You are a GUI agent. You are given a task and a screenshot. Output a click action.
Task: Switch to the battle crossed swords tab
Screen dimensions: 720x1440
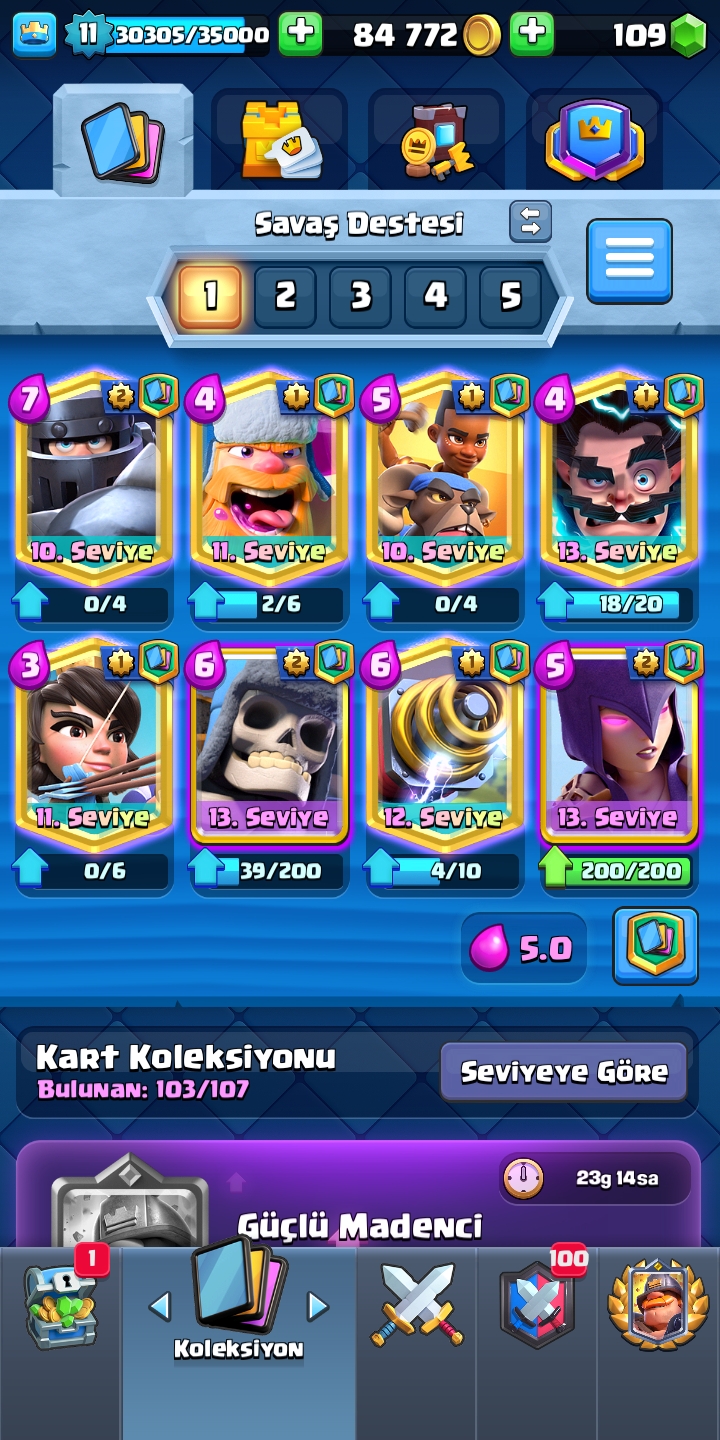(x=417, y=1305)
